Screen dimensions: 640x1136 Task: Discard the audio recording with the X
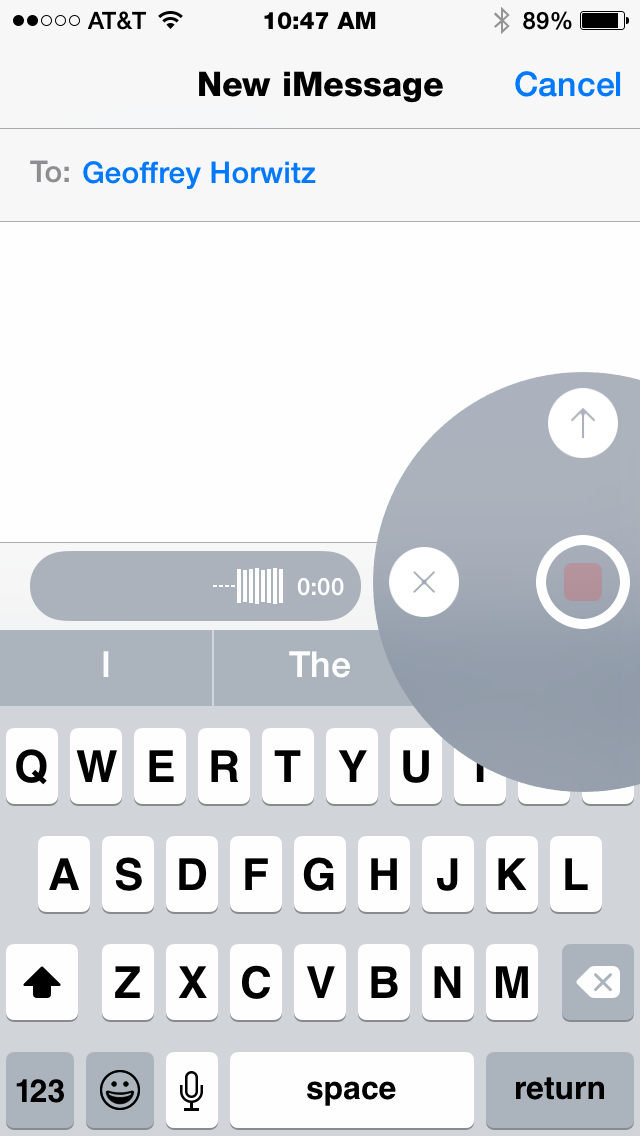pyautogui.click(x=424, y=582)
